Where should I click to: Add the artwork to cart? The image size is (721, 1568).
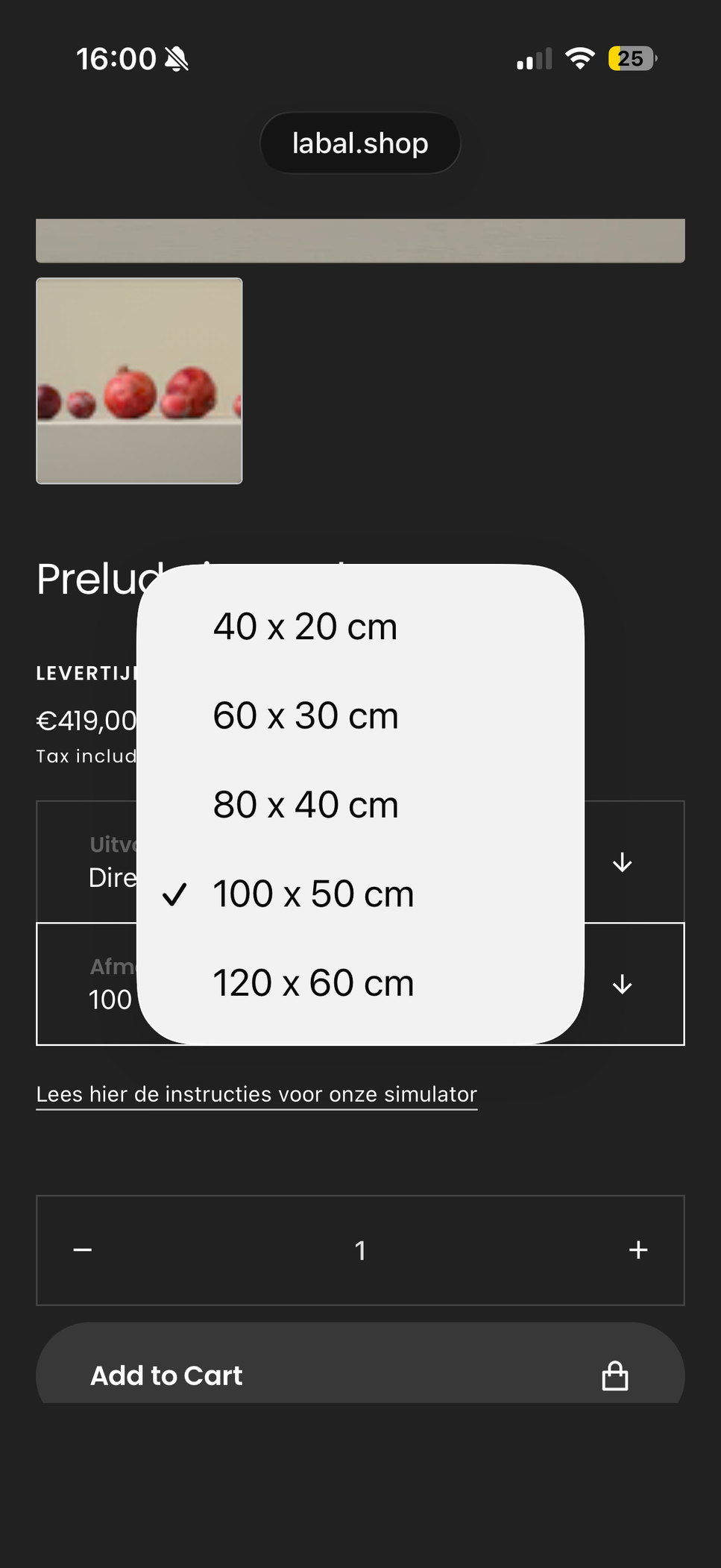point(360,1374)
